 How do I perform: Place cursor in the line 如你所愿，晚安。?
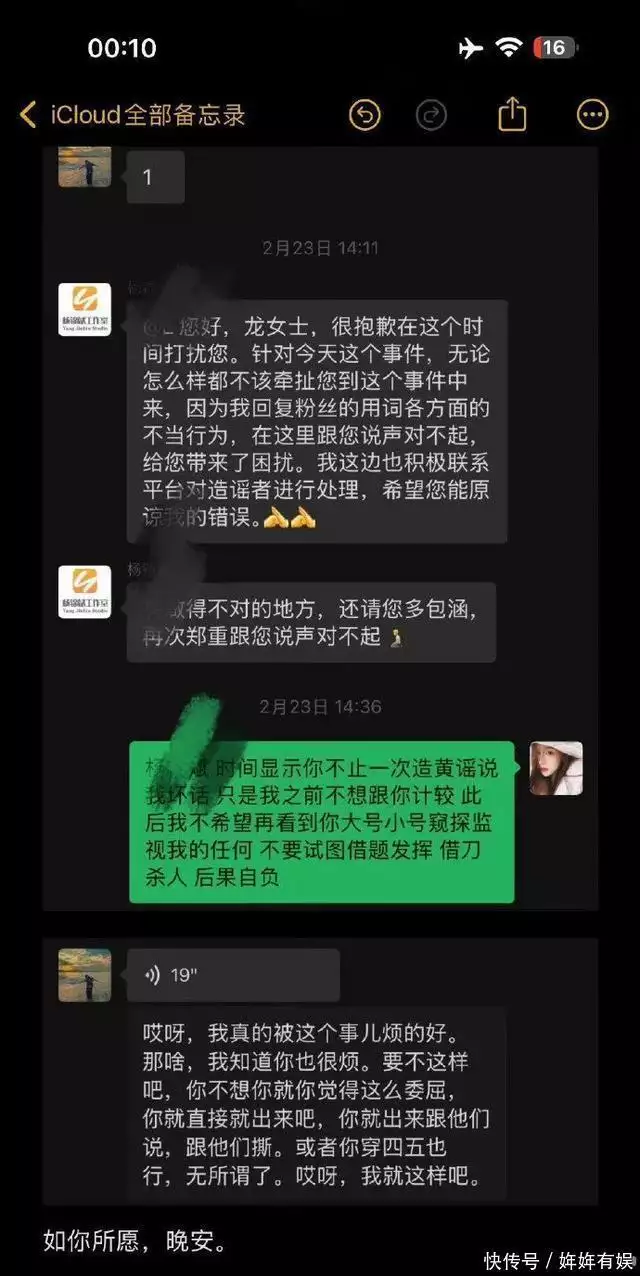pyautogui.click(x=135, y=1241)
